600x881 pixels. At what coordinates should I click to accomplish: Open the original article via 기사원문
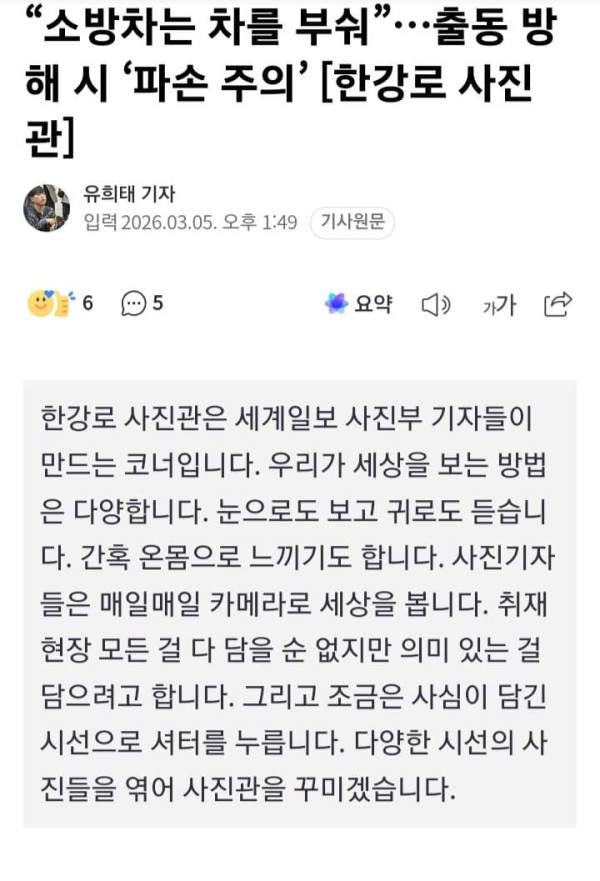point(351,222)
